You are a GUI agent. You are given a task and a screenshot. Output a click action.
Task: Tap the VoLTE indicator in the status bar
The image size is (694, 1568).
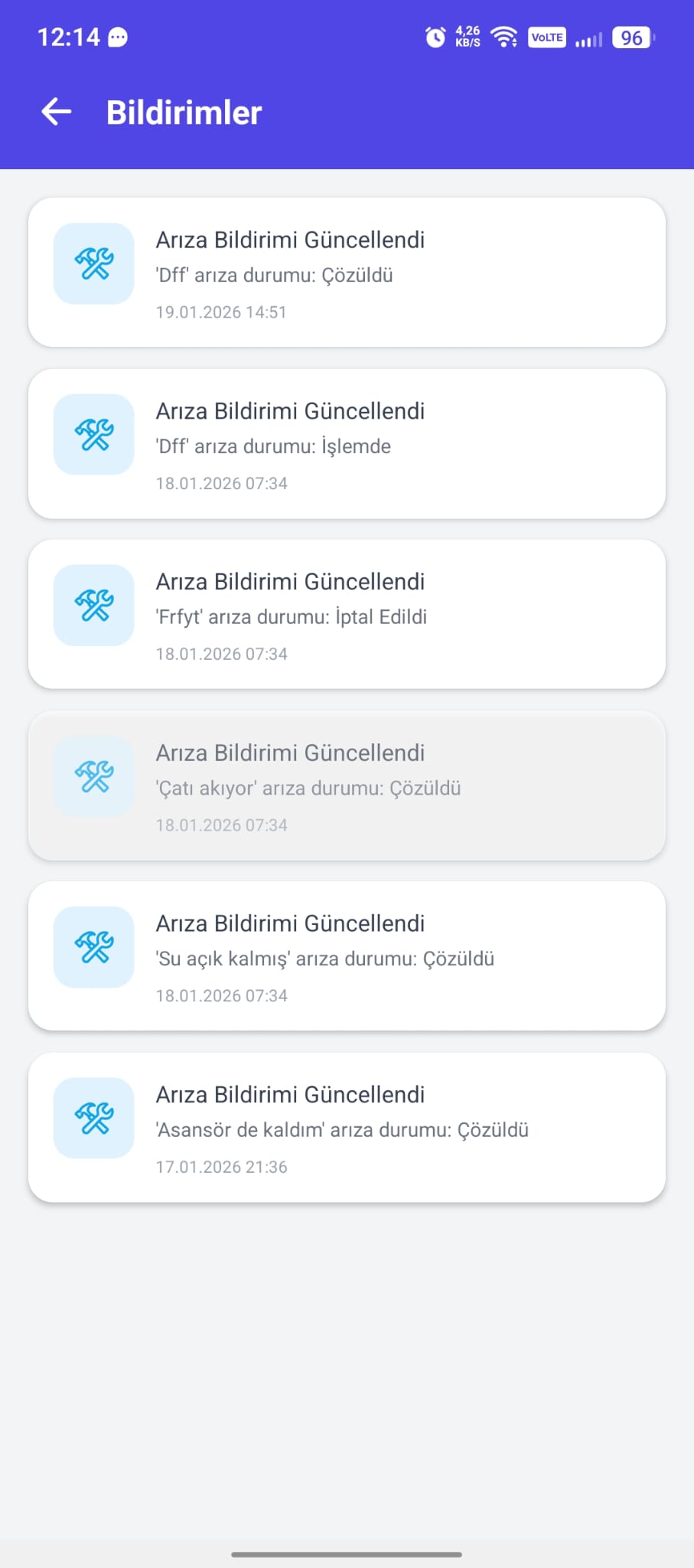click(x=547, y=37)
